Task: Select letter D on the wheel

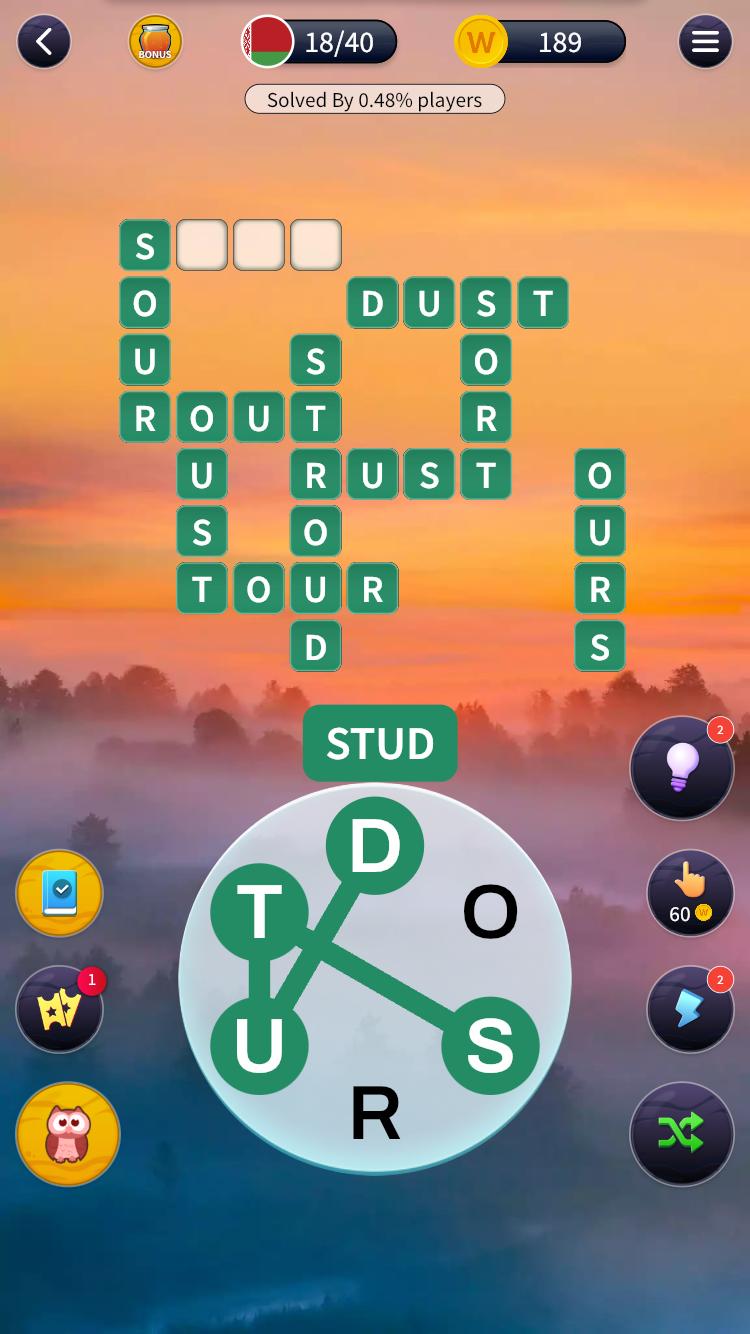Action: point(375,846)
